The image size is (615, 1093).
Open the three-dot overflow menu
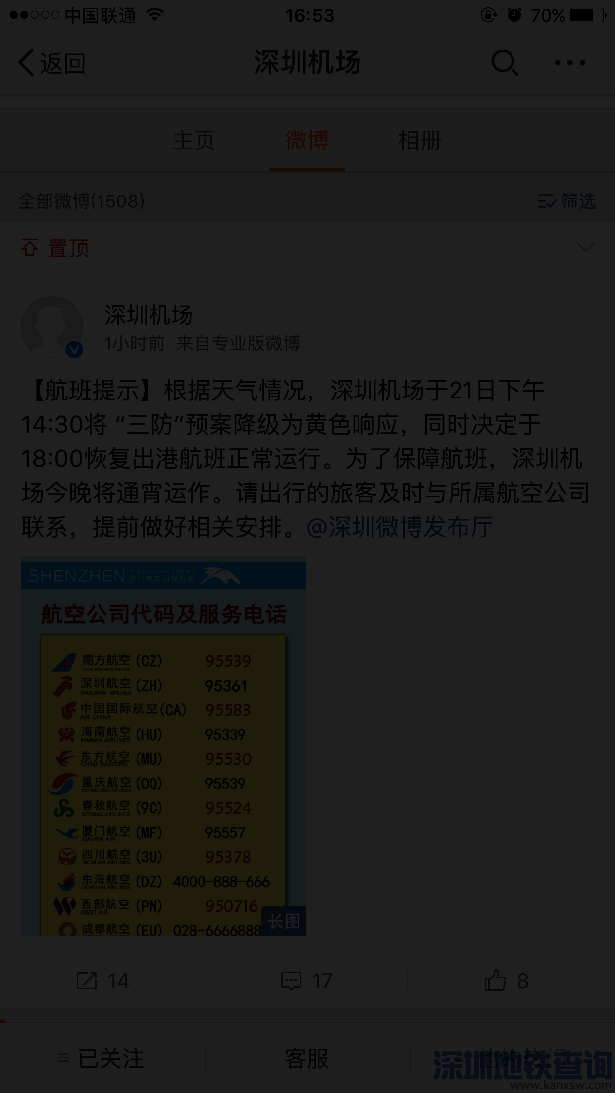pos(570,63)
